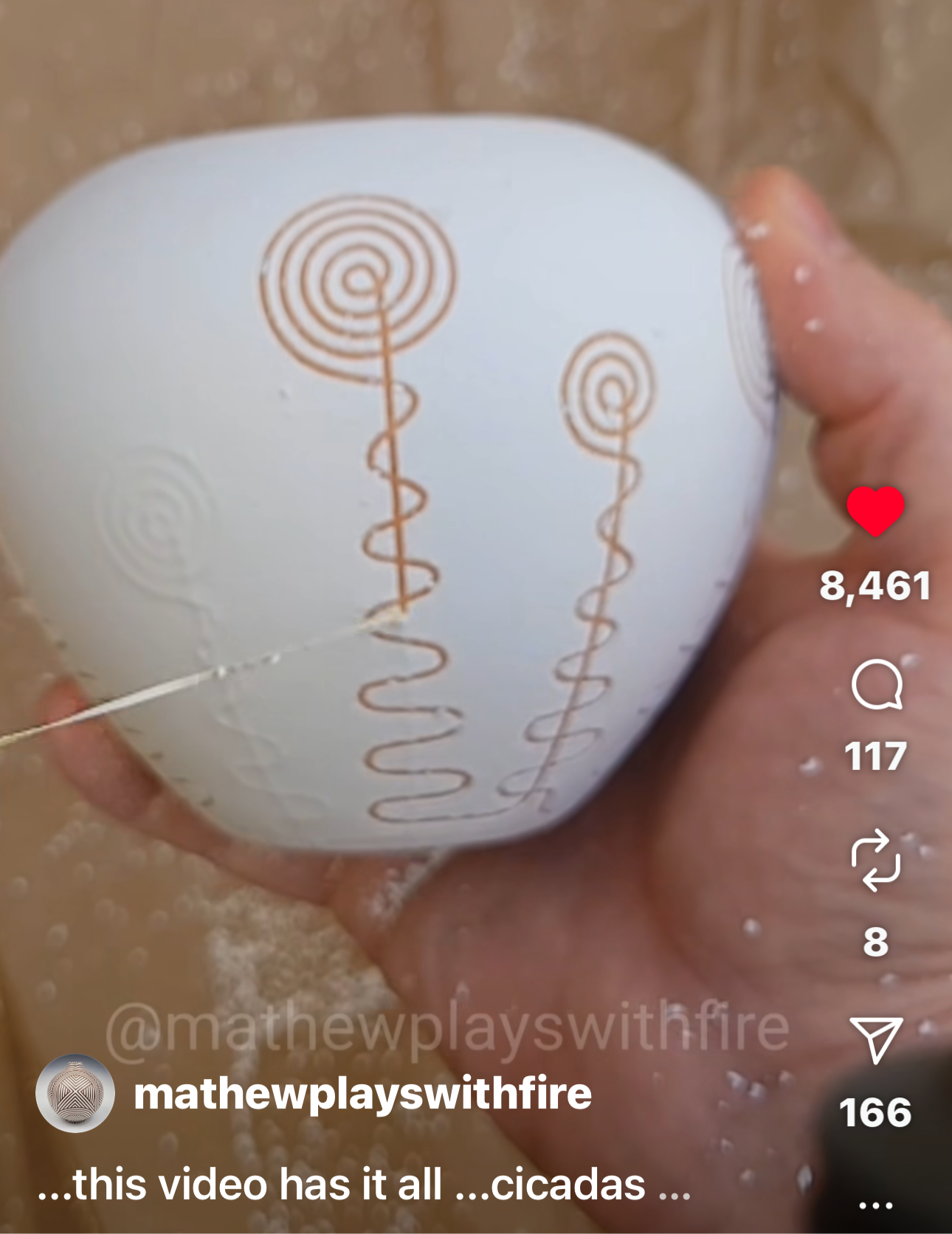
Task: Open the three-dot more options menu
Action: (x=876, y=1206)
